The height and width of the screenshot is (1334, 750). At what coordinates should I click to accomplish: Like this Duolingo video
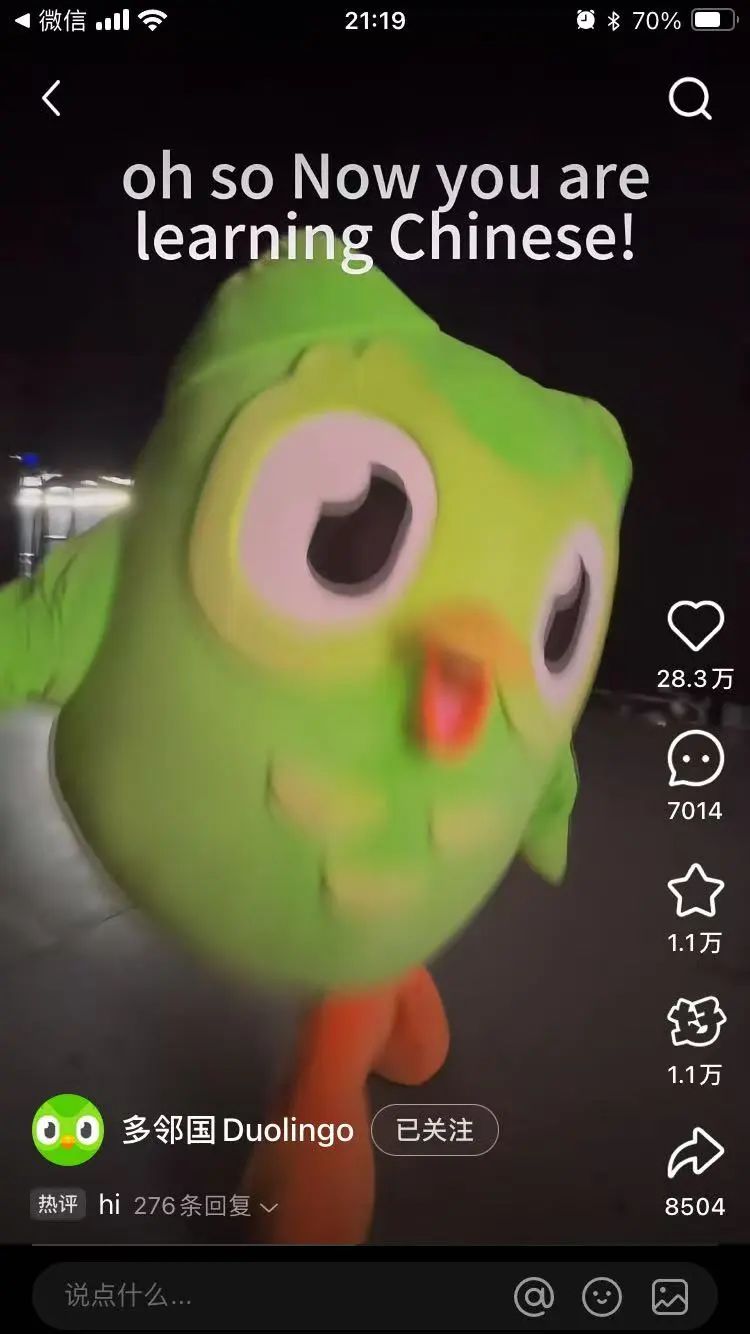pos(695,627)
